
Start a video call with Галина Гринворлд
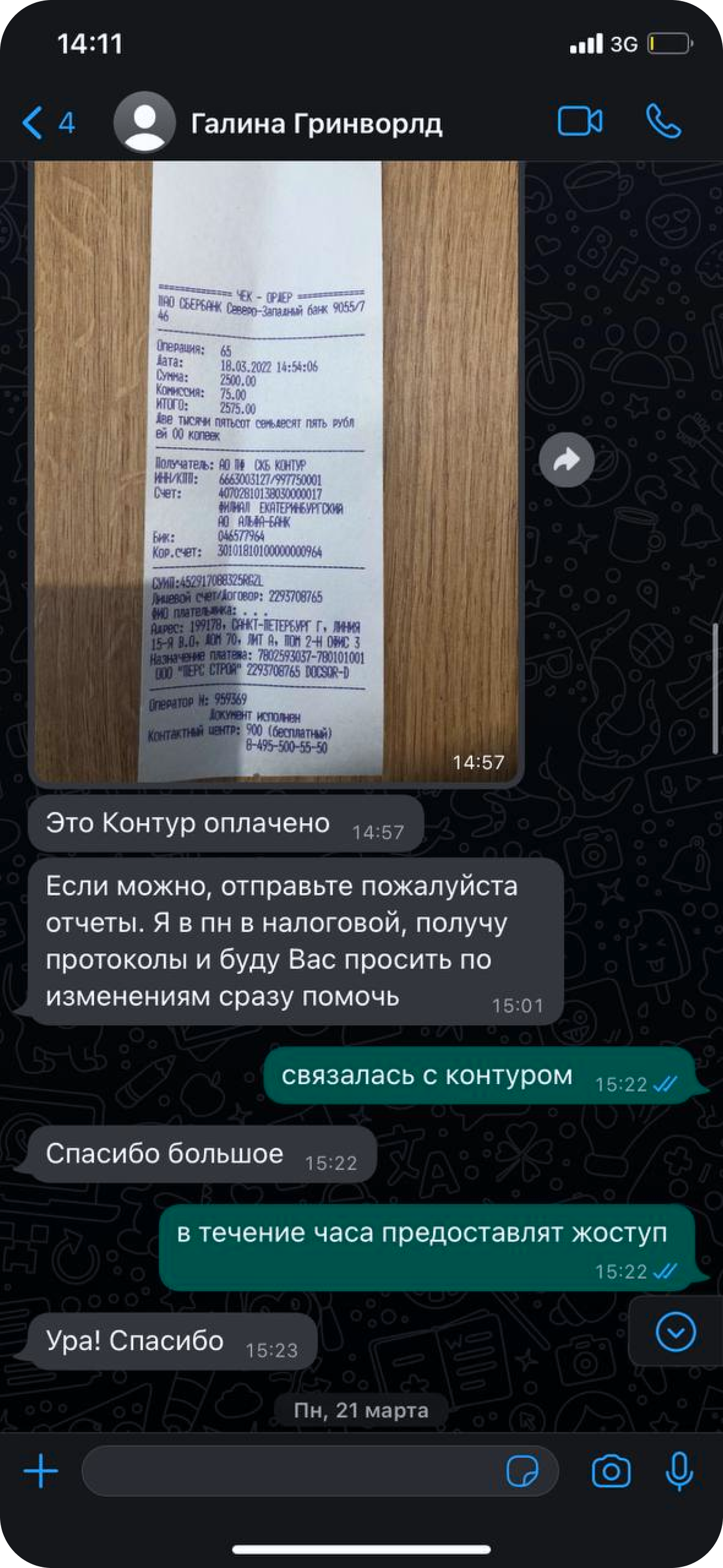click(x=580, y=122)
